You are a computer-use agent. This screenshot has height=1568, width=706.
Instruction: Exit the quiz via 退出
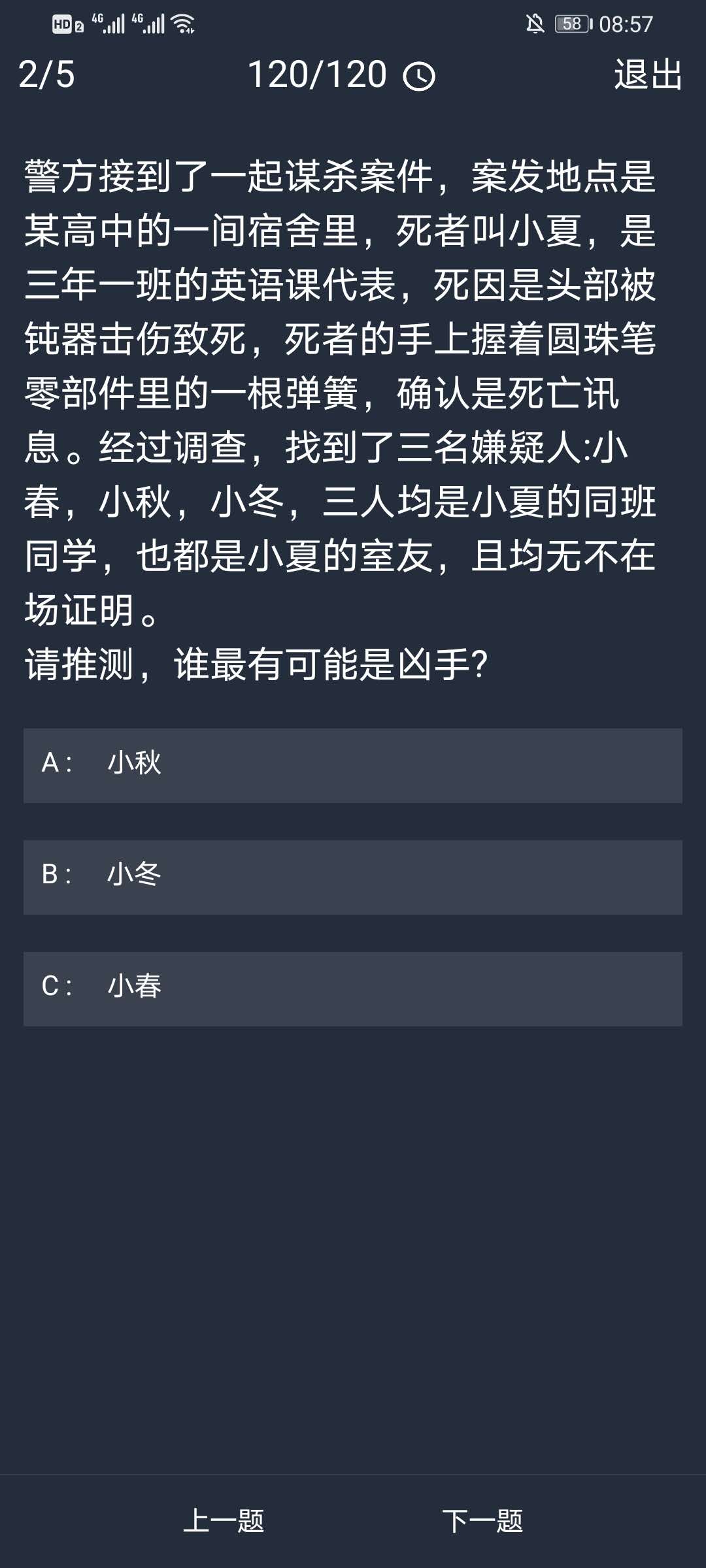tap(648, 74)
